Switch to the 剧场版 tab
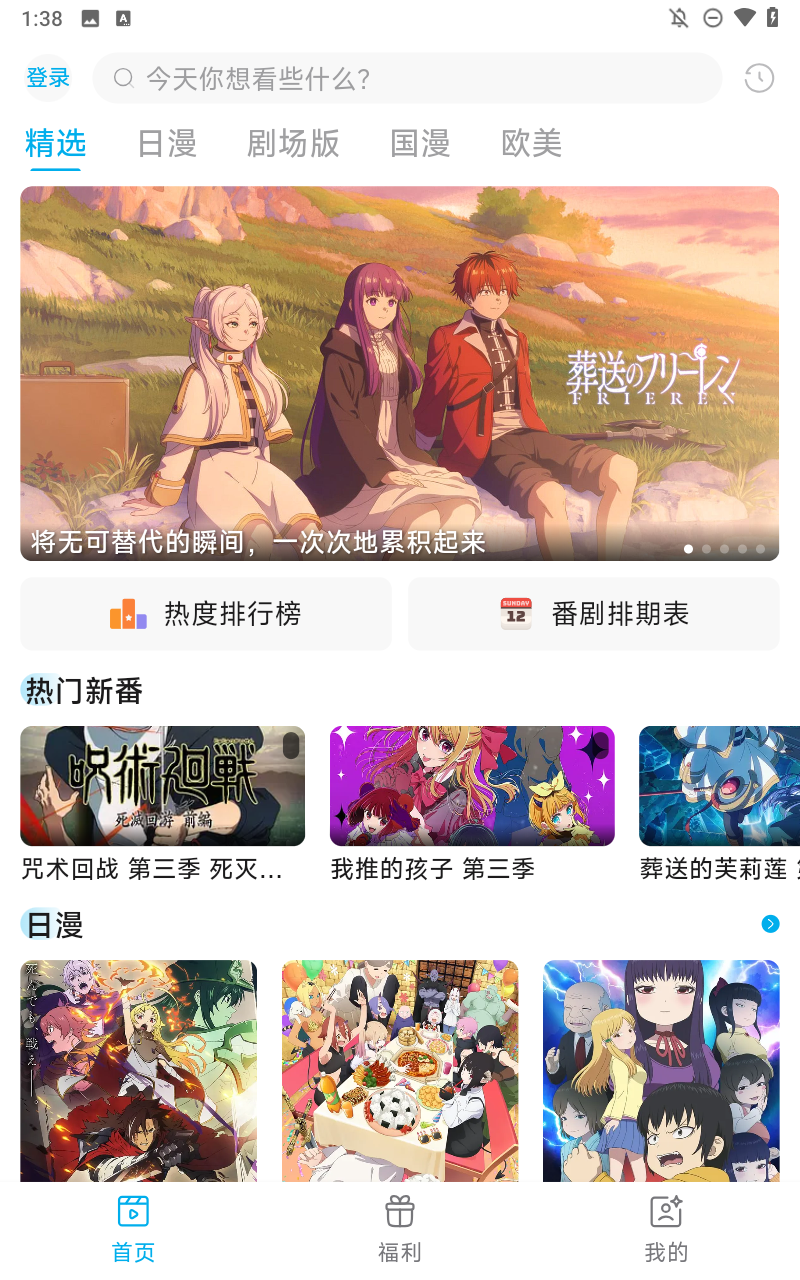Screen dimensions: 800x1280 point(293,144)
